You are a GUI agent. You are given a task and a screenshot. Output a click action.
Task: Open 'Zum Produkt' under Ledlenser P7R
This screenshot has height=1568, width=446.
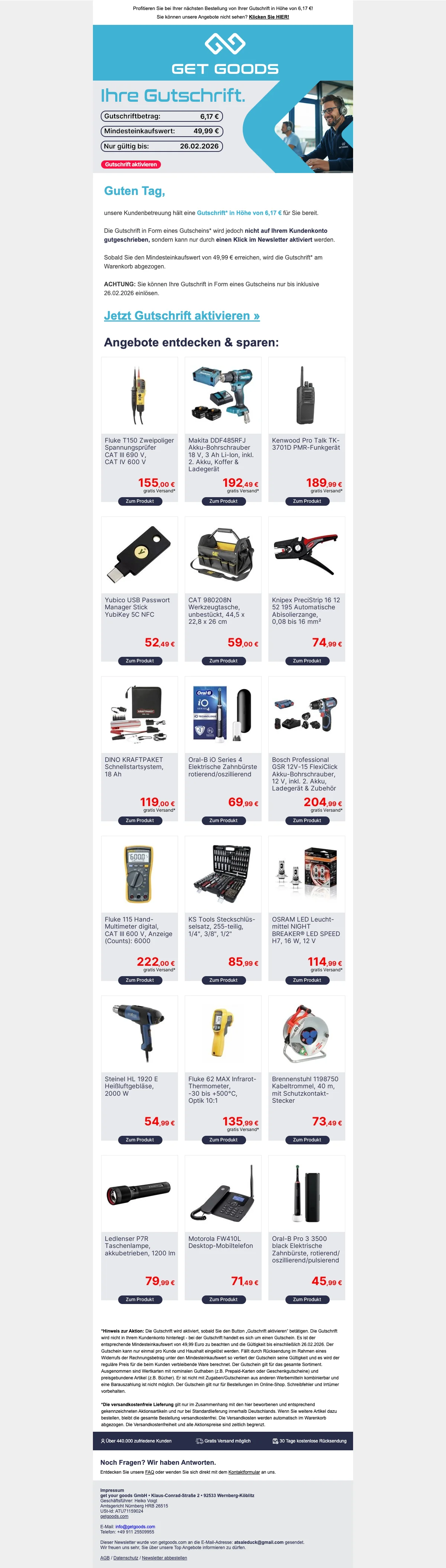point(139,1299)
